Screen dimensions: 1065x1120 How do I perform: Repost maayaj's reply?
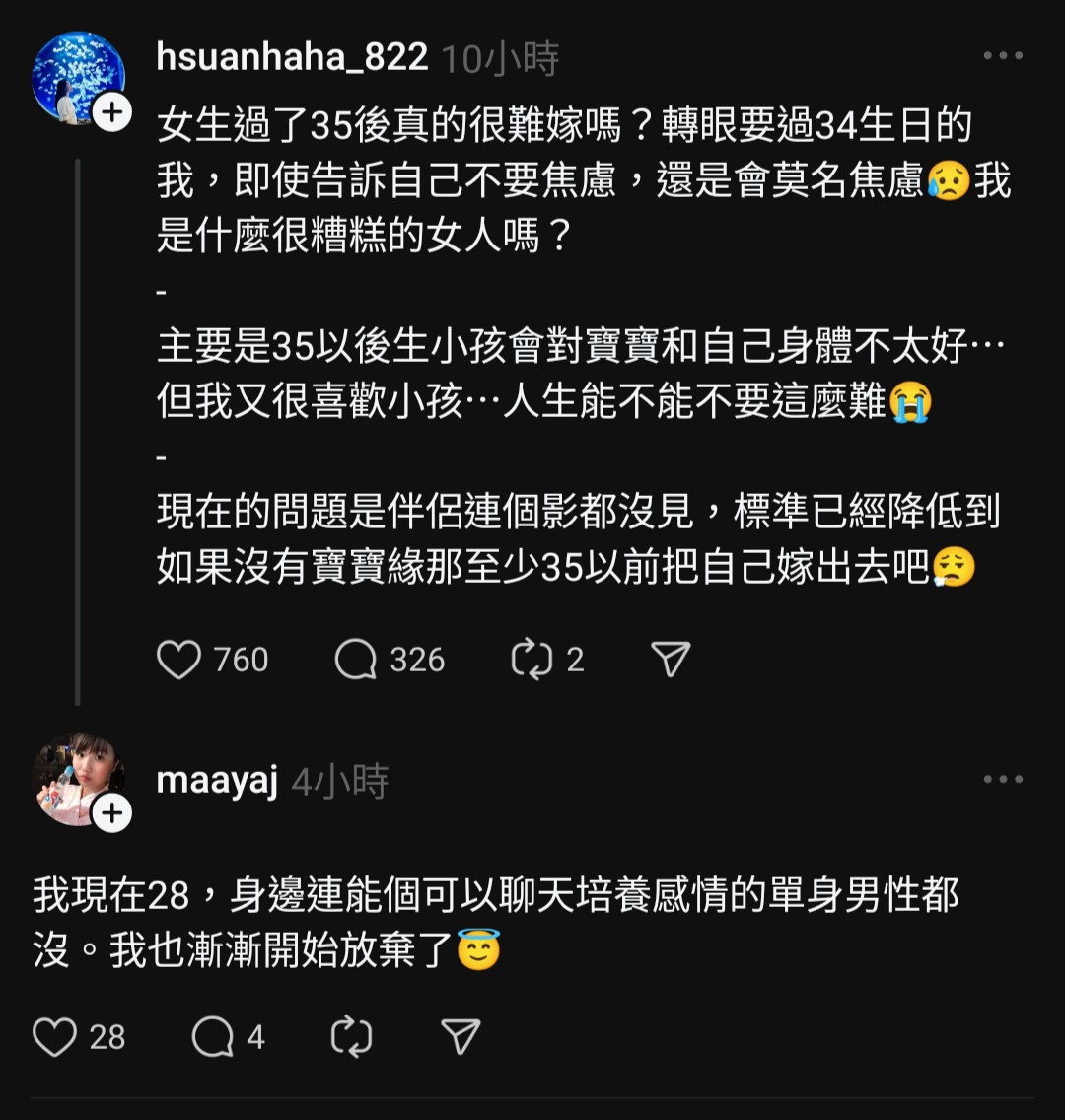pos(352,1037)
